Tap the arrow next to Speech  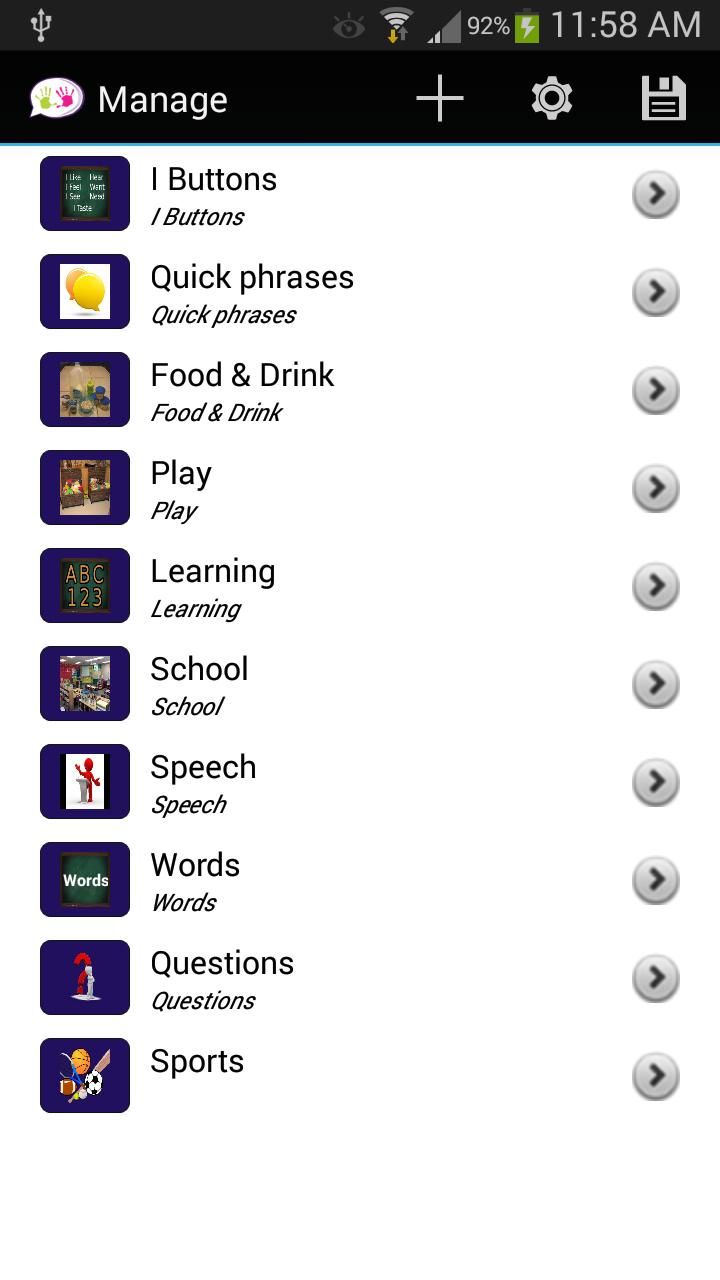(x=656, y=782)
